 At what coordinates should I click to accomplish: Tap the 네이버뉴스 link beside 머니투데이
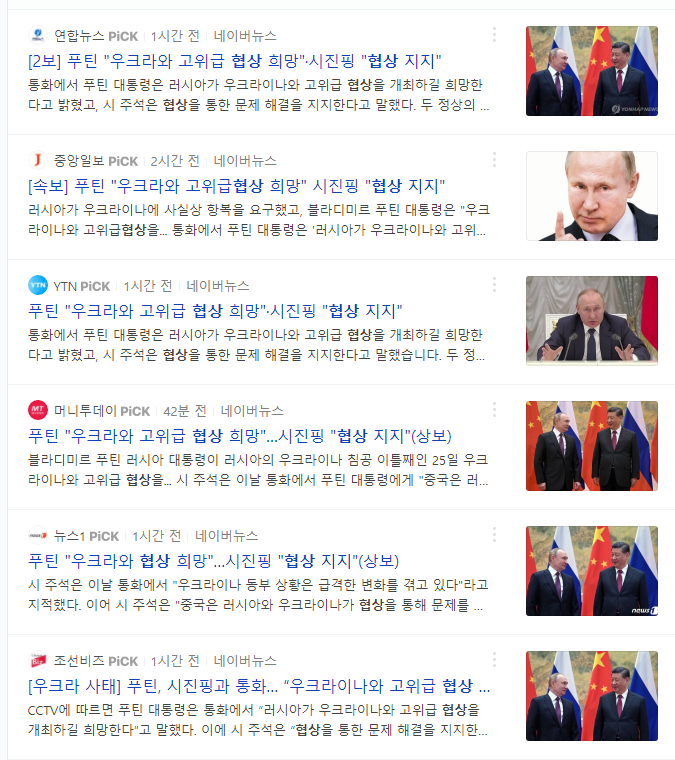(252, 410)
